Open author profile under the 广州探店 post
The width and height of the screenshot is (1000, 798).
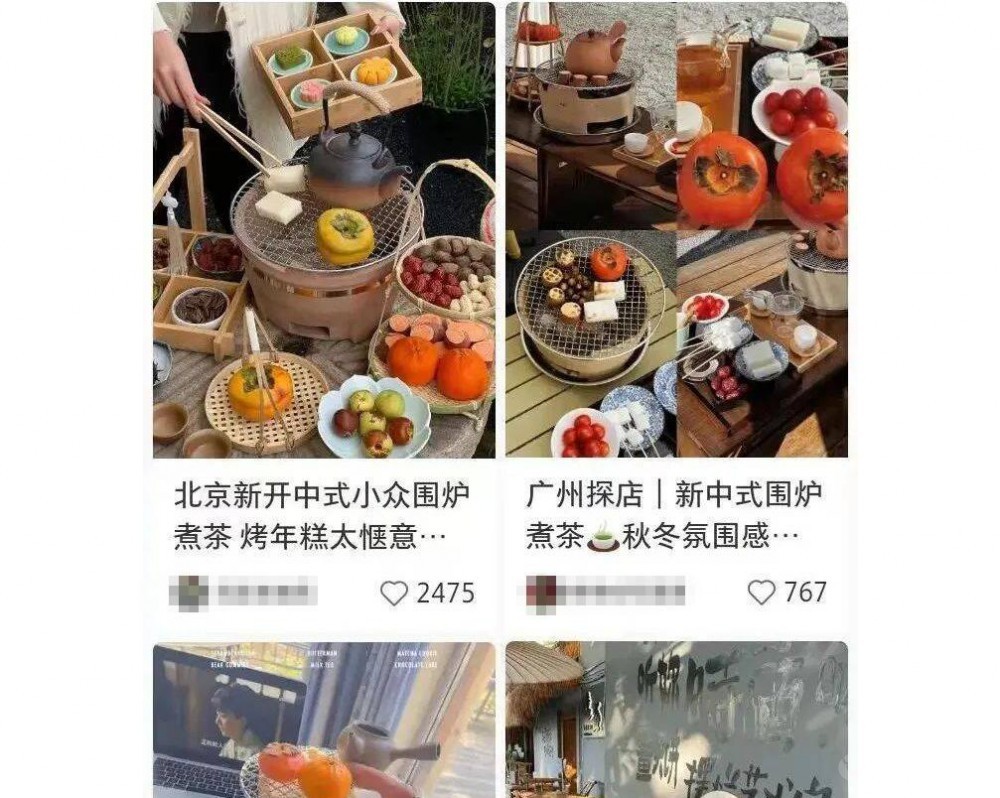pyautogui.click(x=542, y=592)
